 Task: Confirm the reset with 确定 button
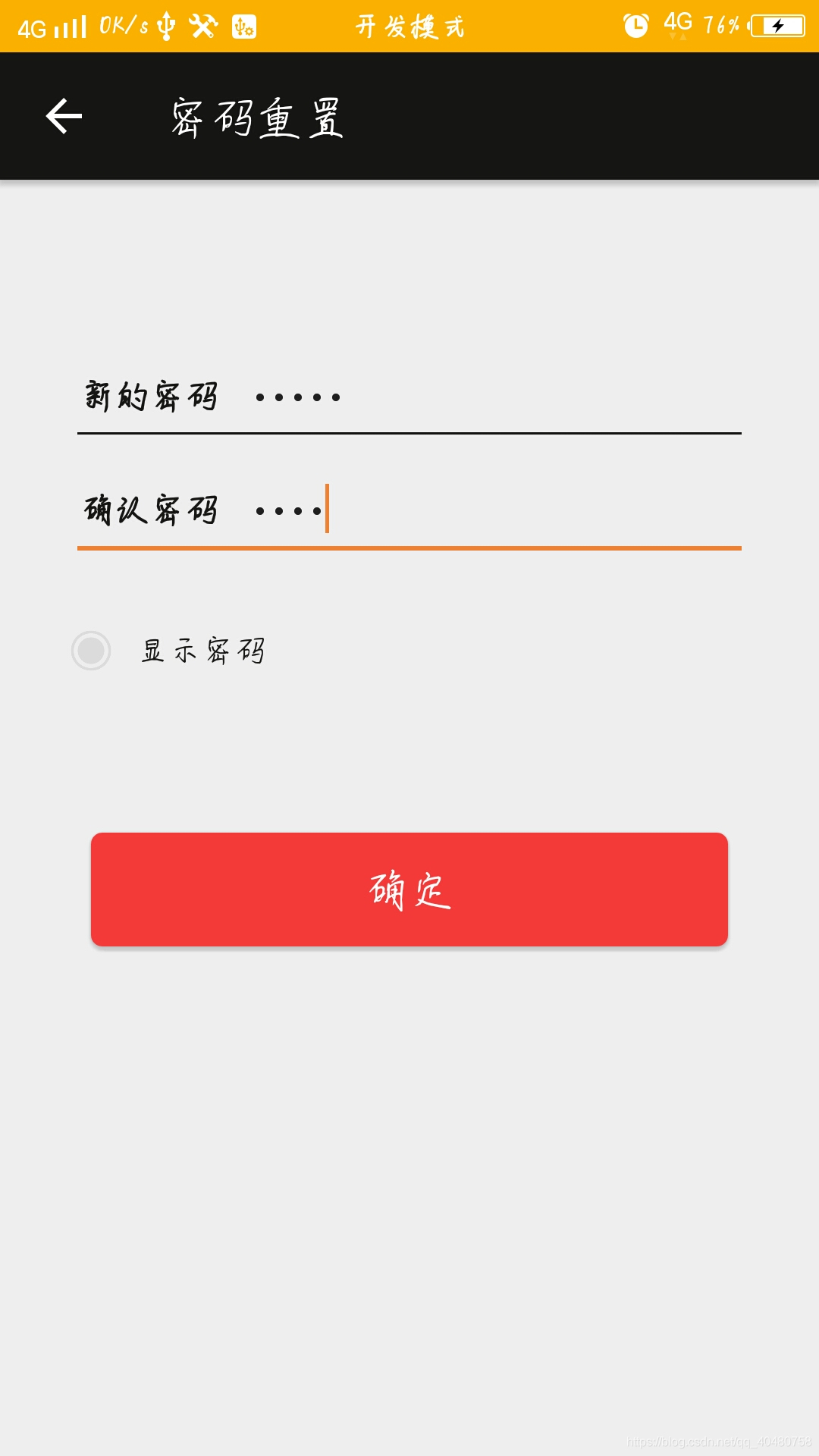point(409,890)
